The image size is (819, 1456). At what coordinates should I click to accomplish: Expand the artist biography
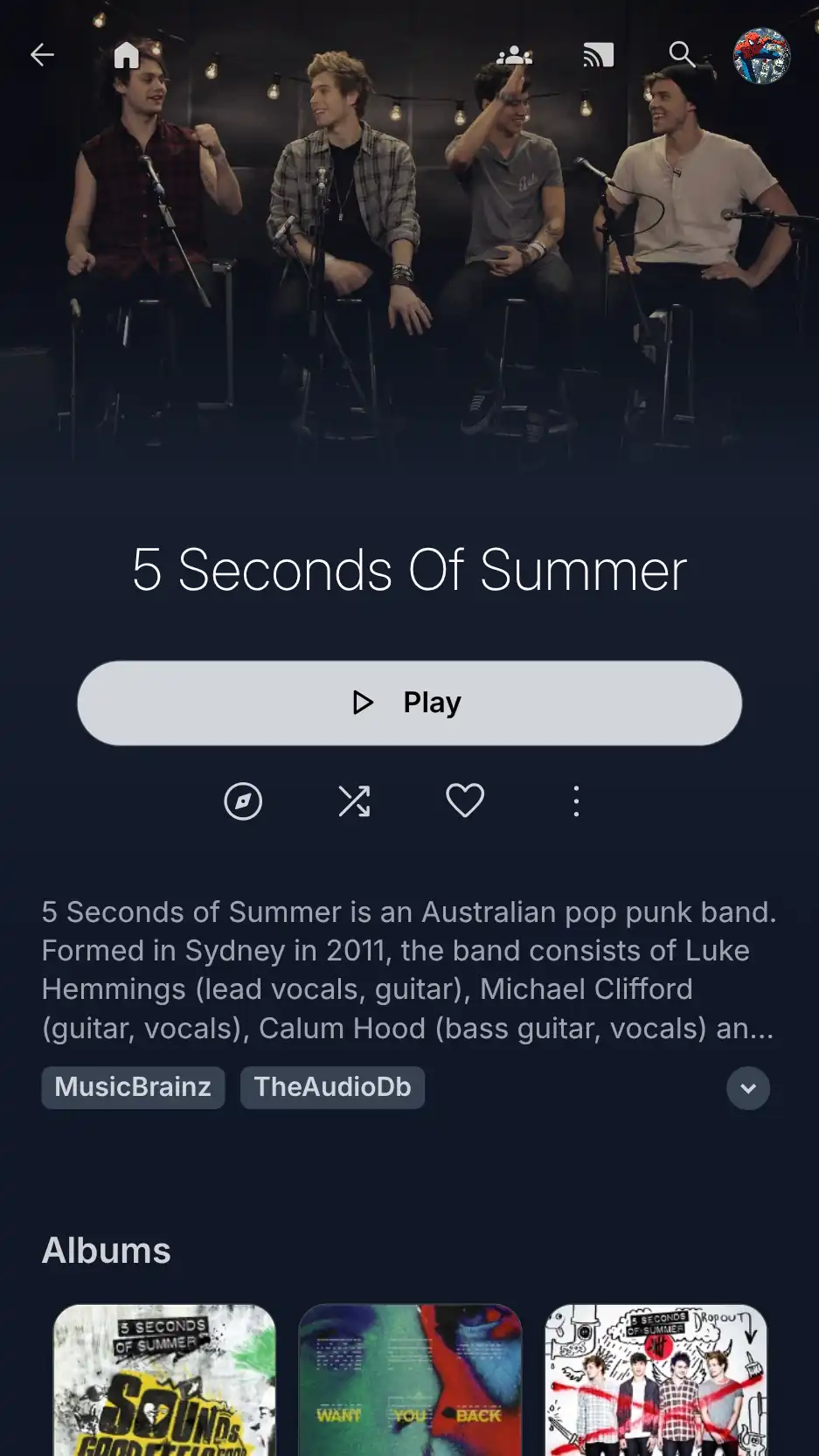pyautogui.click(x=748, y=1088)
